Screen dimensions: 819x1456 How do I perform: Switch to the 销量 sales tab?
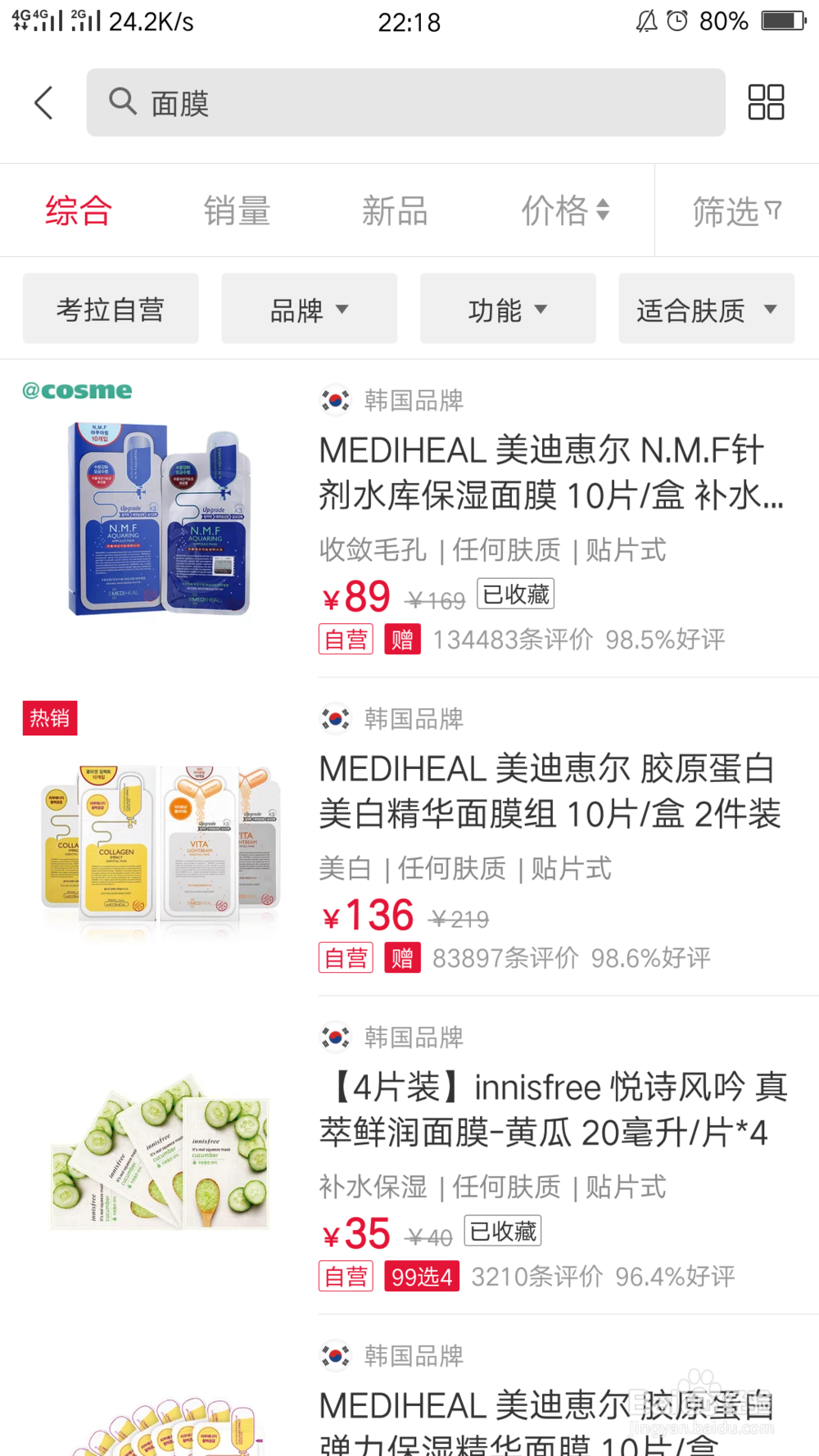[x=236, y=210]
